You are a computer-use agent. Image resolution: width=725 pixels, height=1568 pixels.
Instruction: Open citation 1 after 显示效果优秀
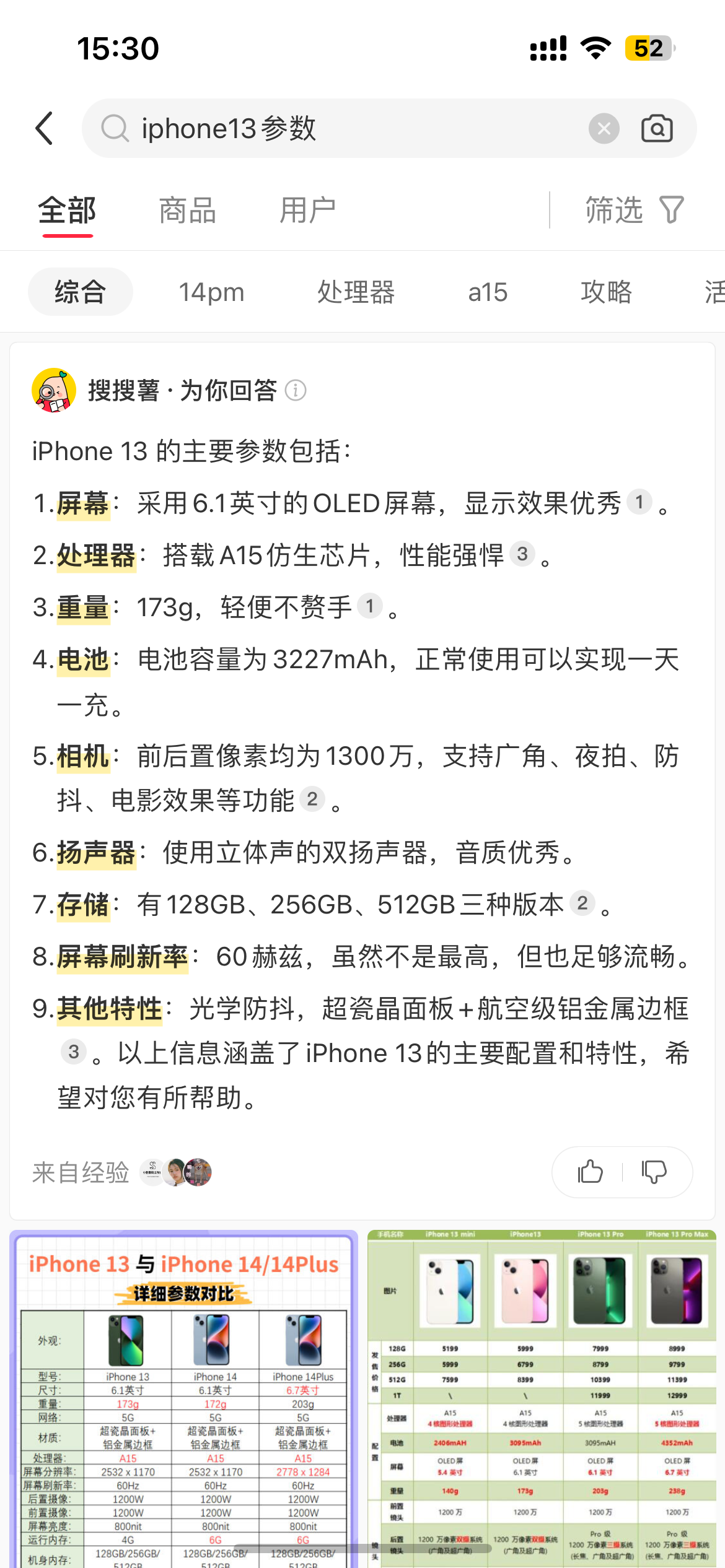pos(639,502)
